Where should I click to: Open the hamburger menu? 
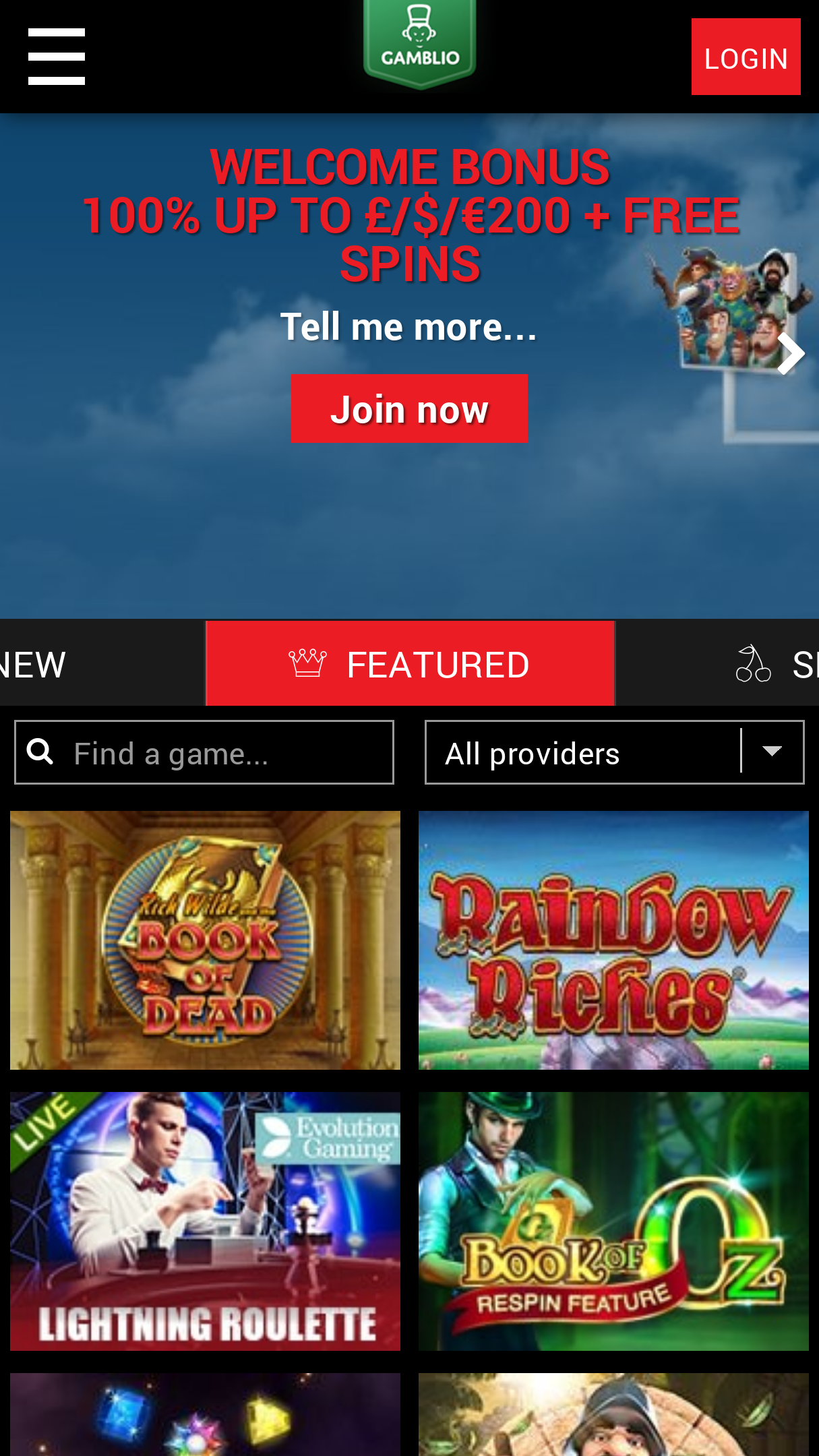(x=57, y=57)
